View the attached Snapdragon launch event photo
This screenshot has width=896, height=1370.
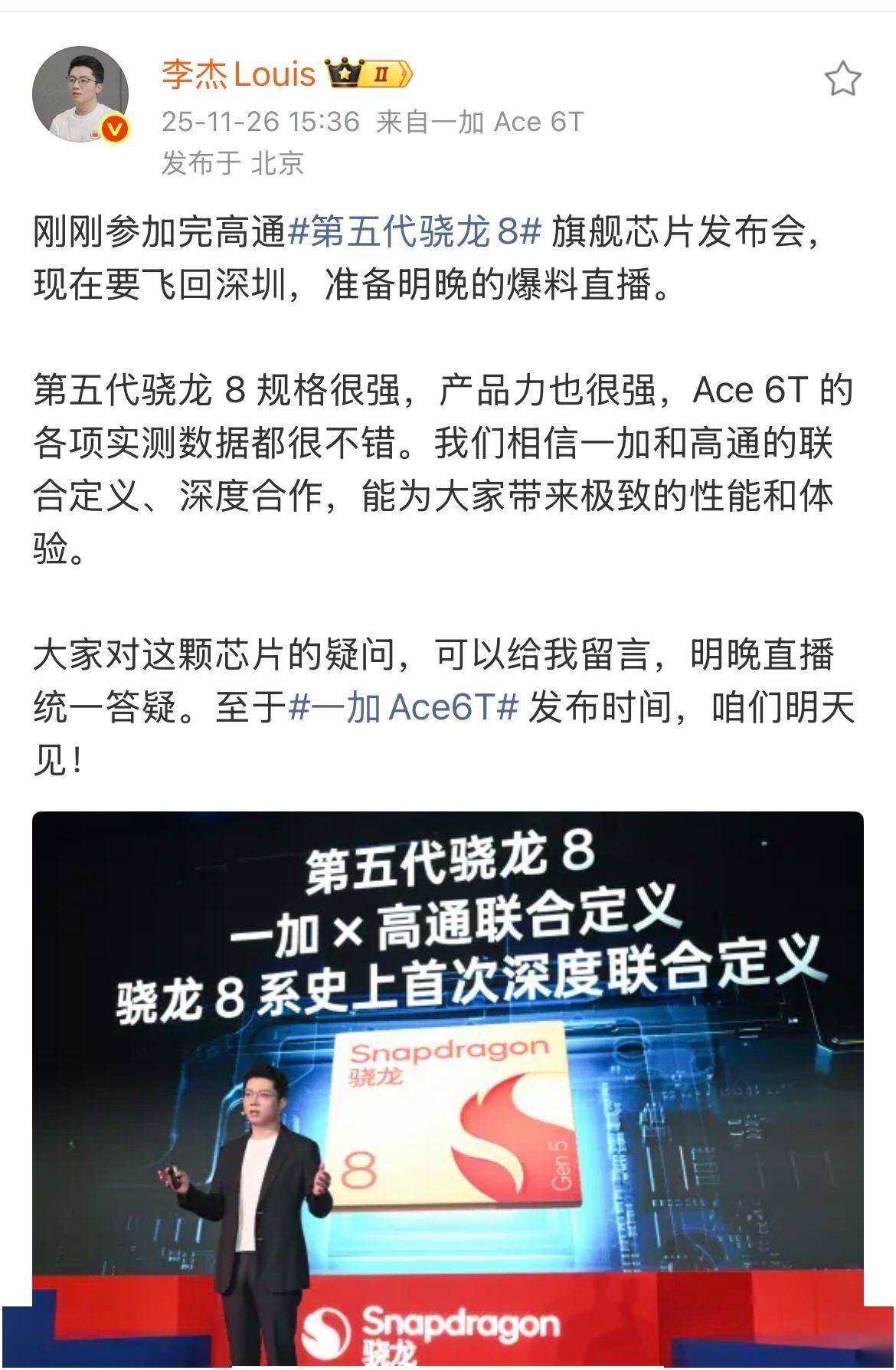[447, 1088]
